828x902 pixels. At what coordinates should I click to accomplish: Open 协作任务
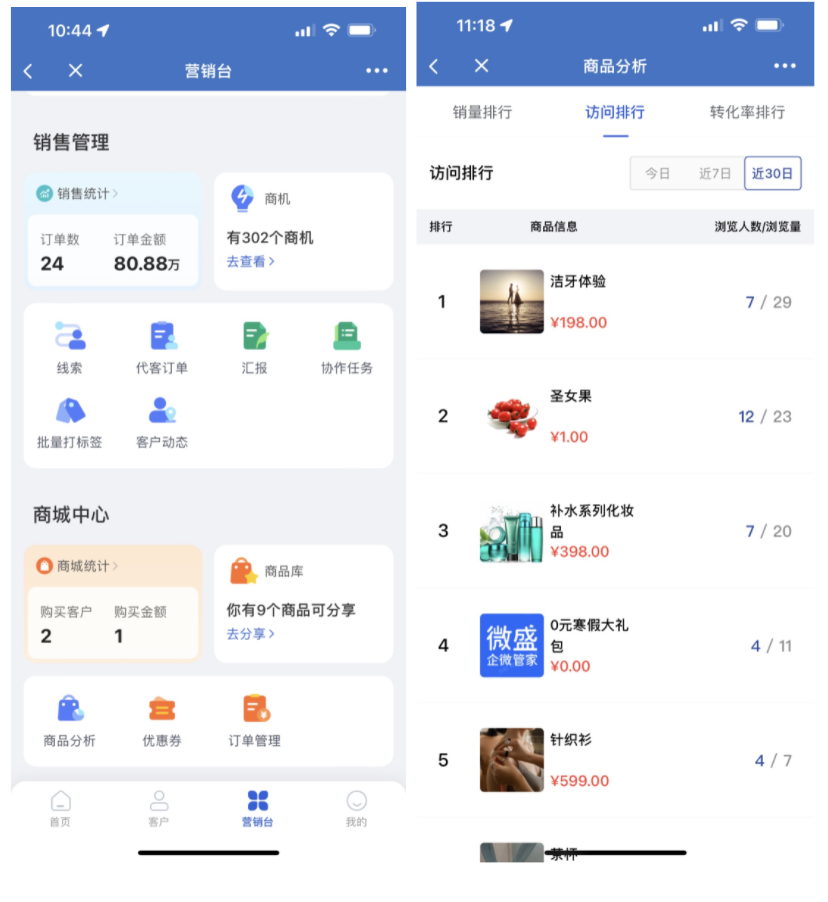click(x=347, y=347)
